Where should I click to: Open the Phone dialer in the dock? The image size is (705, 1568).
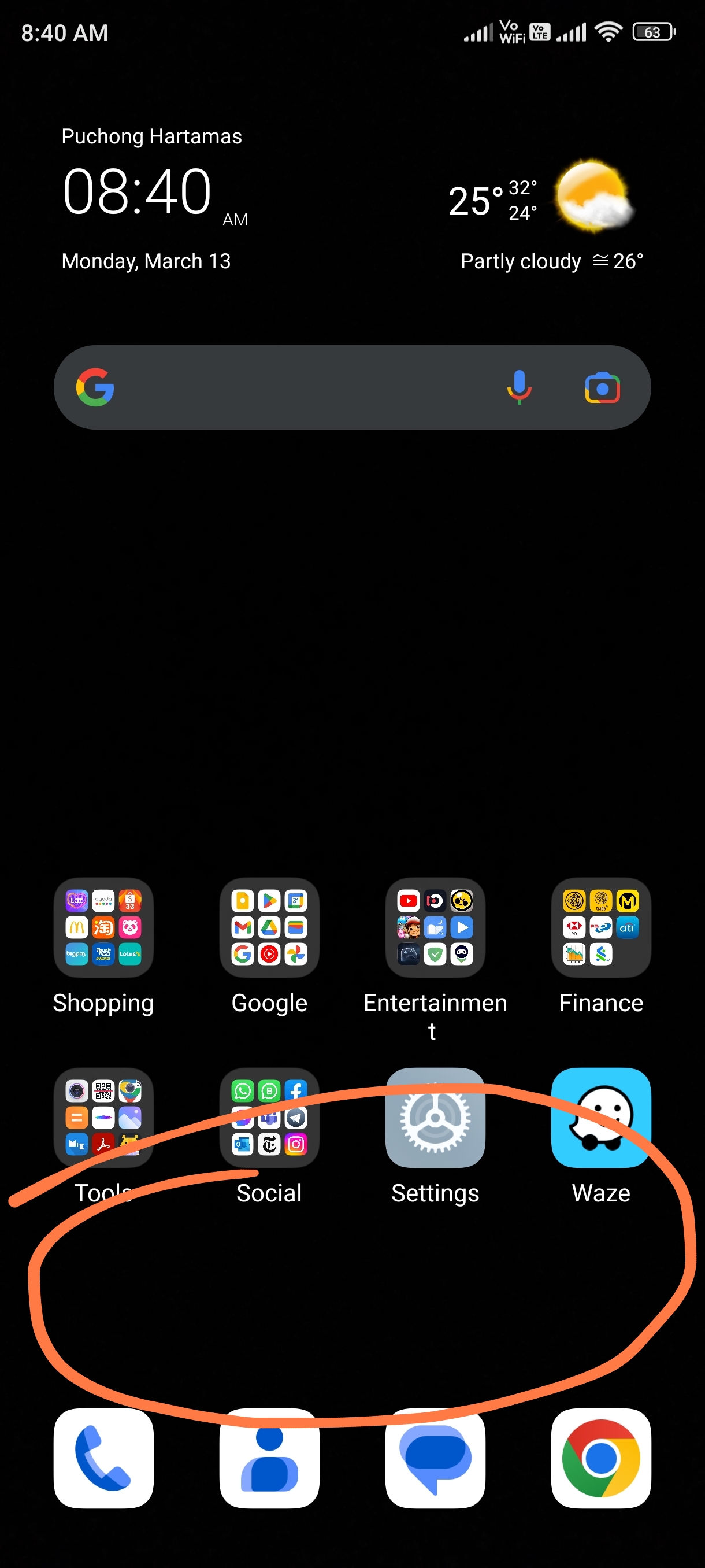pos(103,1458)
